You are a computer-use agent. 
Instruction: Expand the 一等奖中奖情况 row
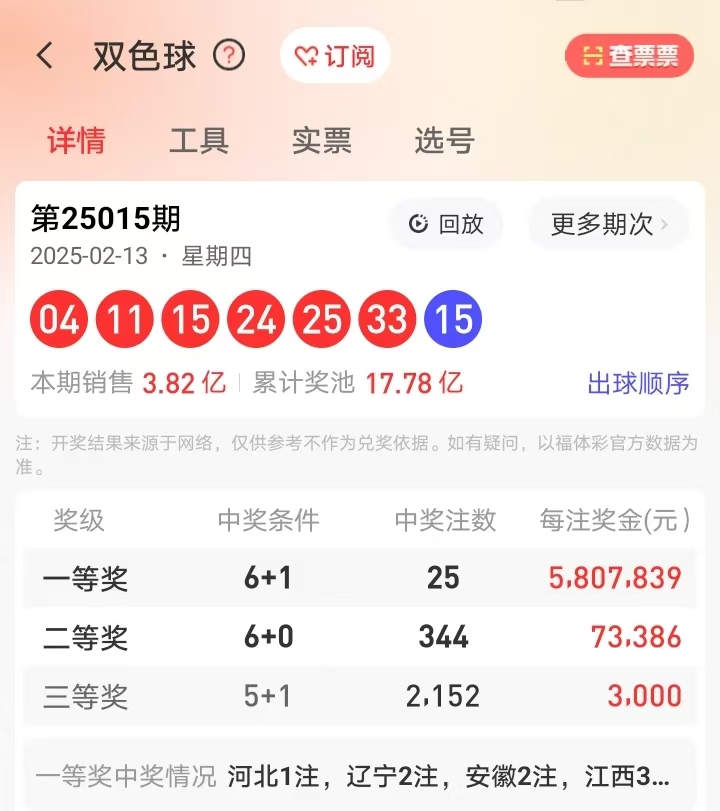coord(360,776)
